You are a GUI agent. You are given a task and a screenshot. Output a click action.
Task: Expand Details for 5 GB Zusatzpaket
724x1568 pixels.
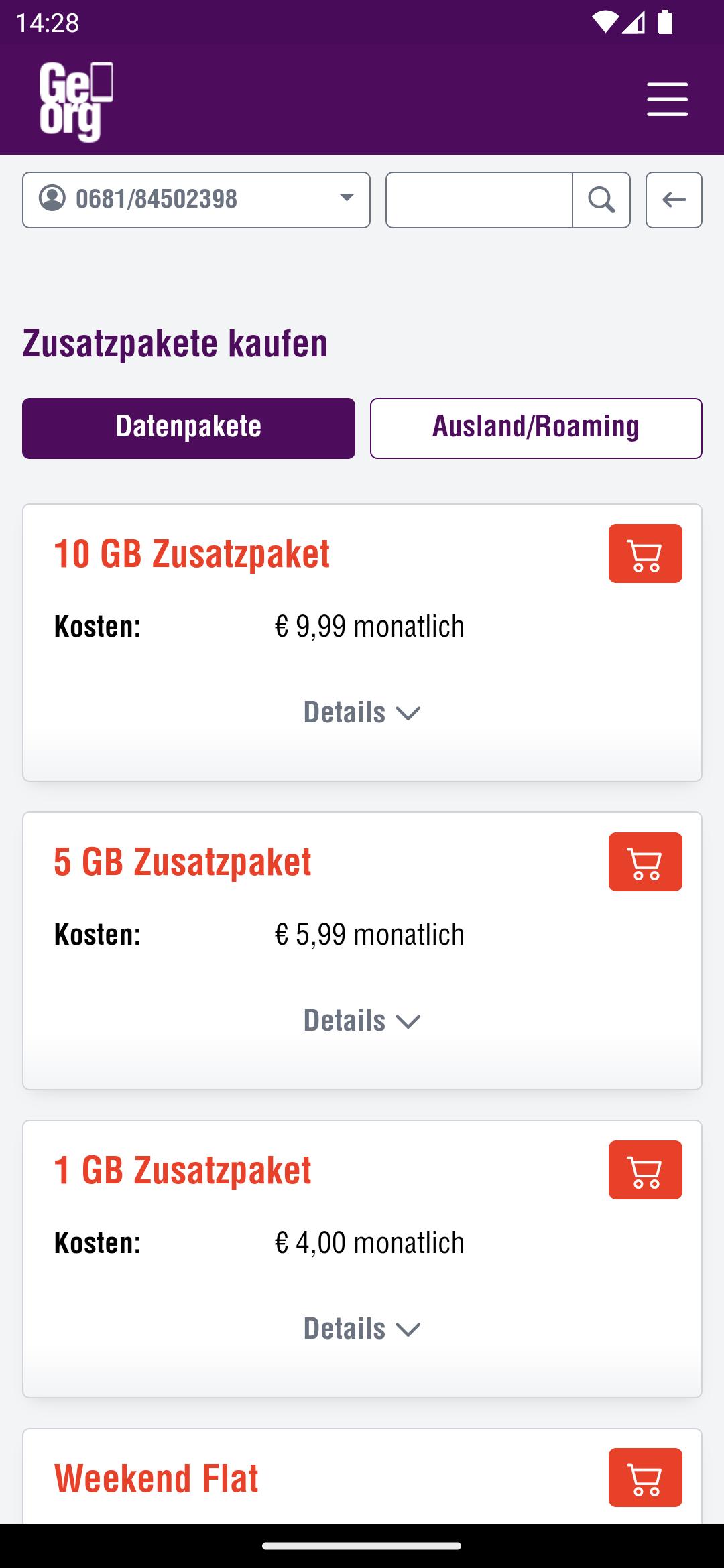click(x=362, y=1021)
